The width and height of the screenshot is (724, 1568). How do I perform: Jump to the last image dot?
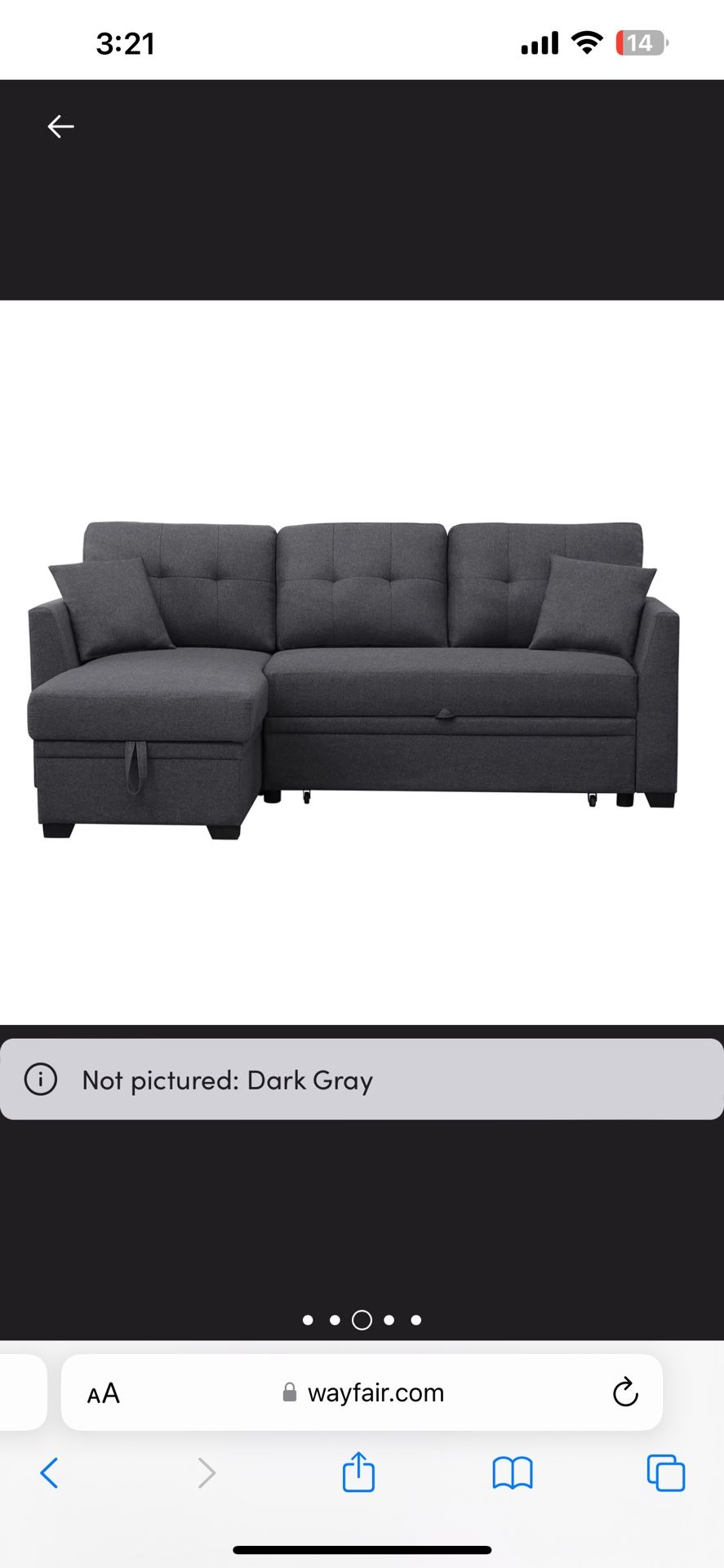416,1321
